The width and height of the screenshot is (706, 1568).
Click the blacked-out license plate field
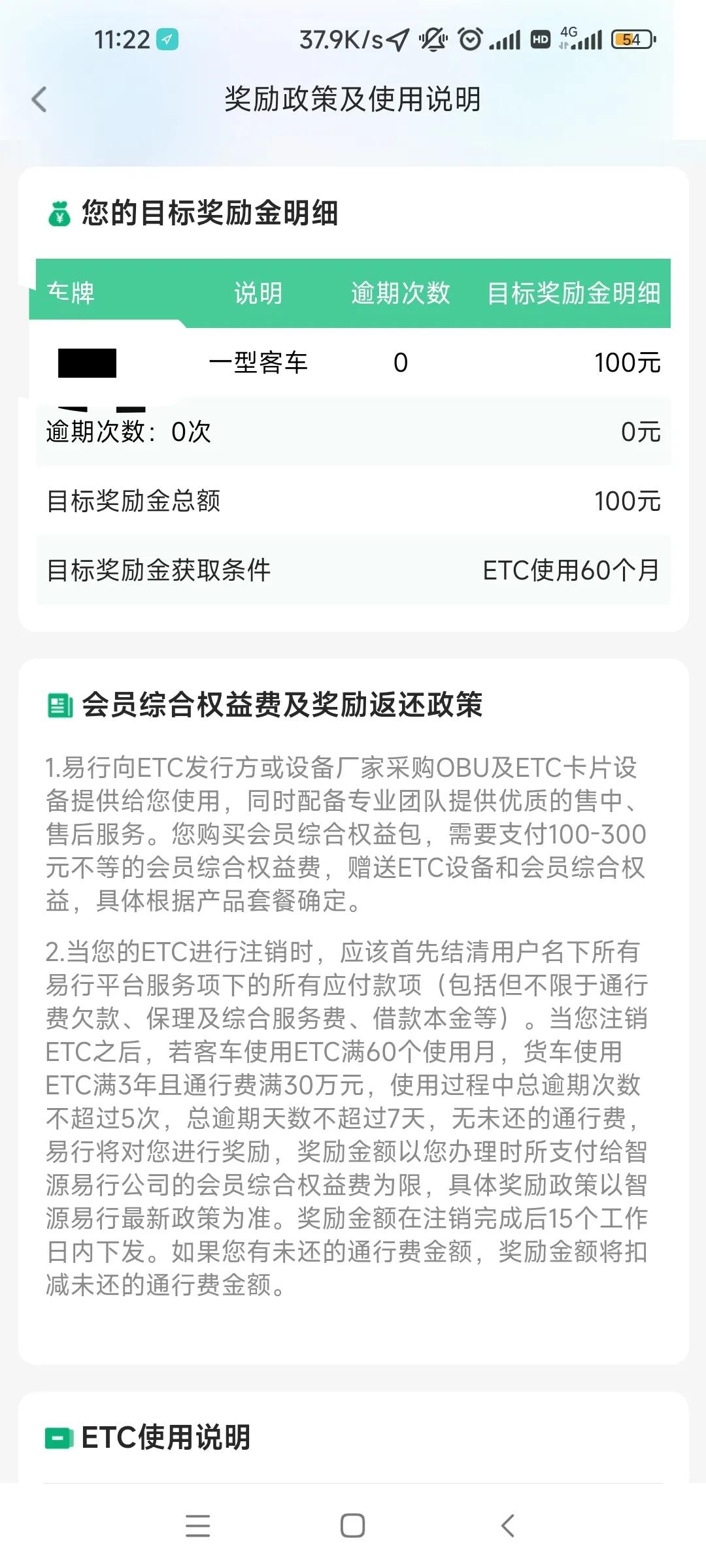[87, 364]
